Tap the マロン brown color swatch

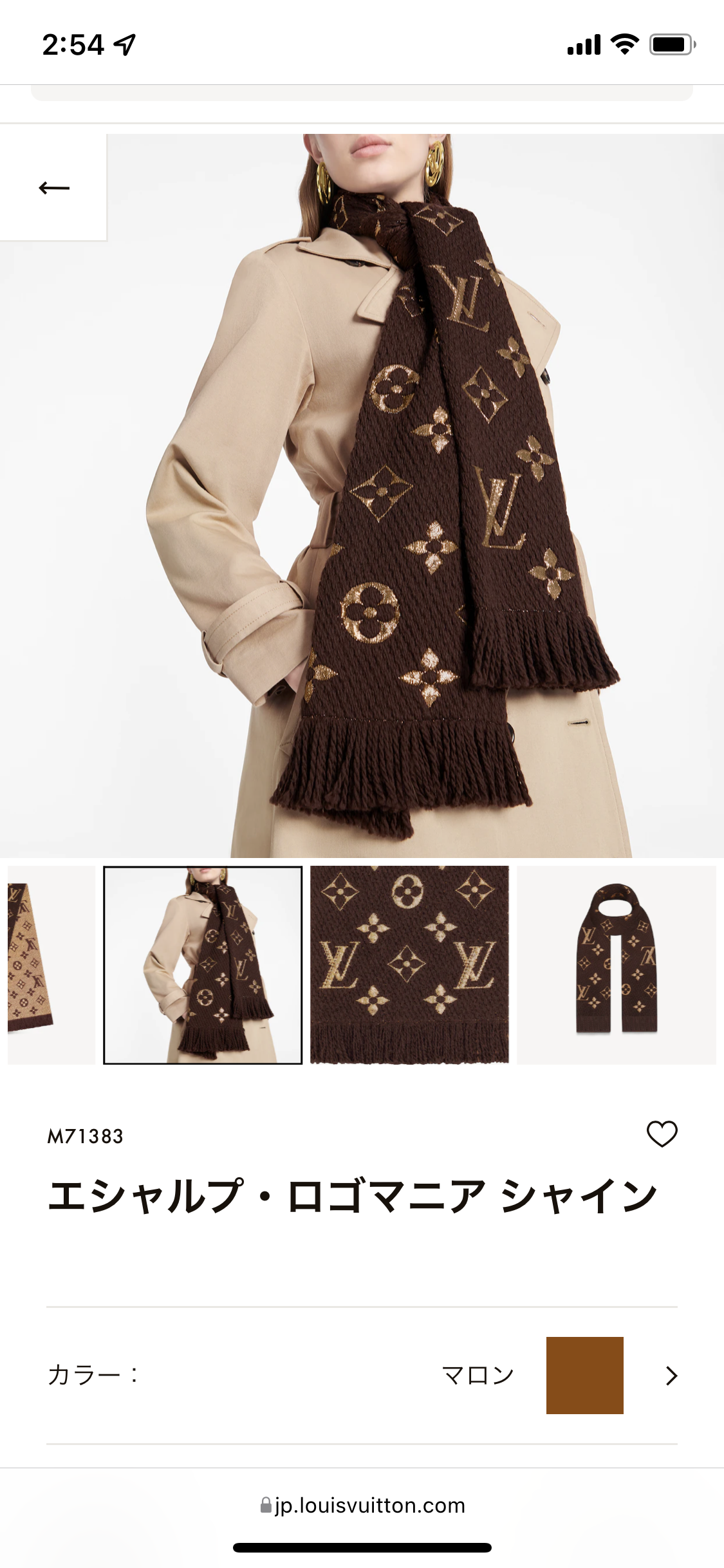pyautogui.click(x=584, y=1375)
